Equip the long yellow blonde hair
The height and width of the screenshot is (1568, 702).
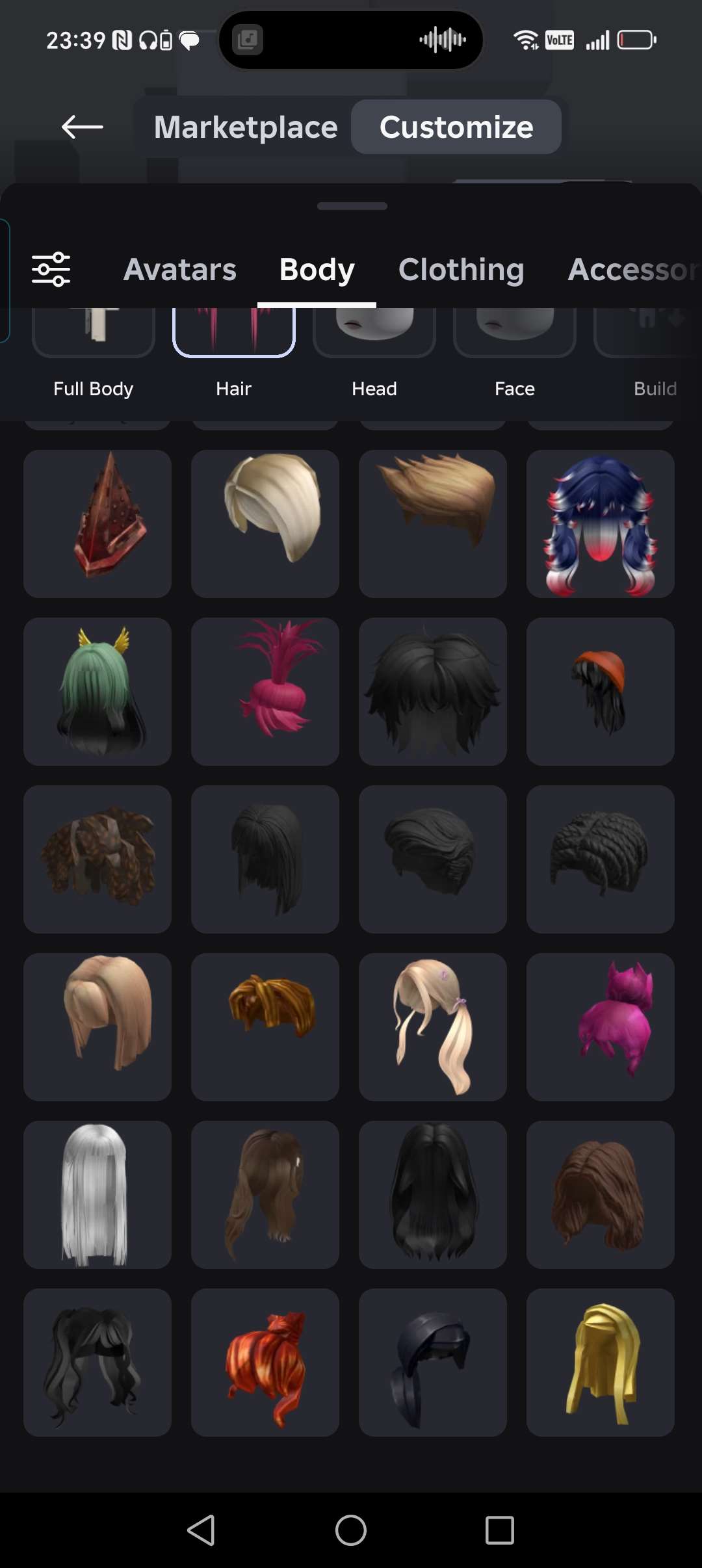pos(600,1362)
